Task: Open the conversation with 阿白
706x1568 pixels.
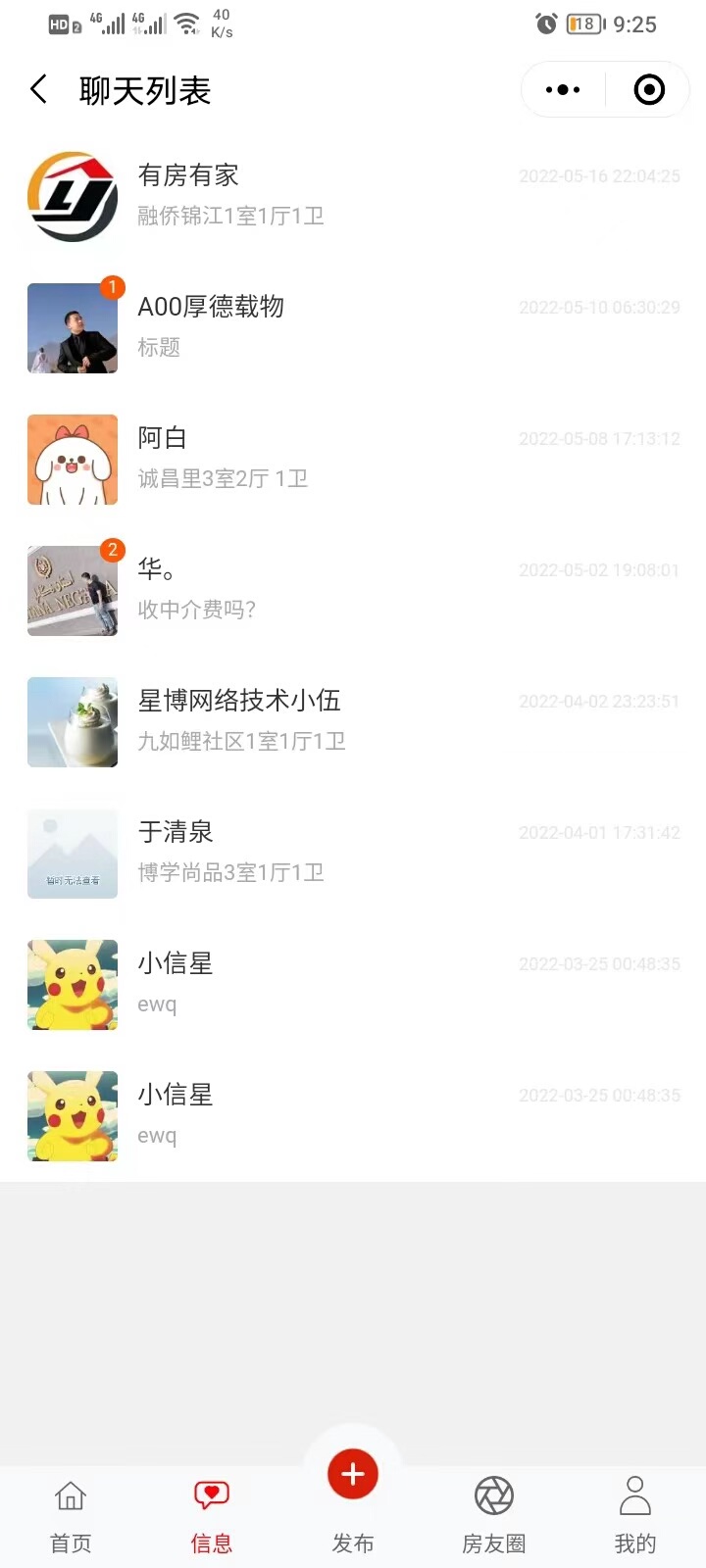Action: tap(353, 459)
